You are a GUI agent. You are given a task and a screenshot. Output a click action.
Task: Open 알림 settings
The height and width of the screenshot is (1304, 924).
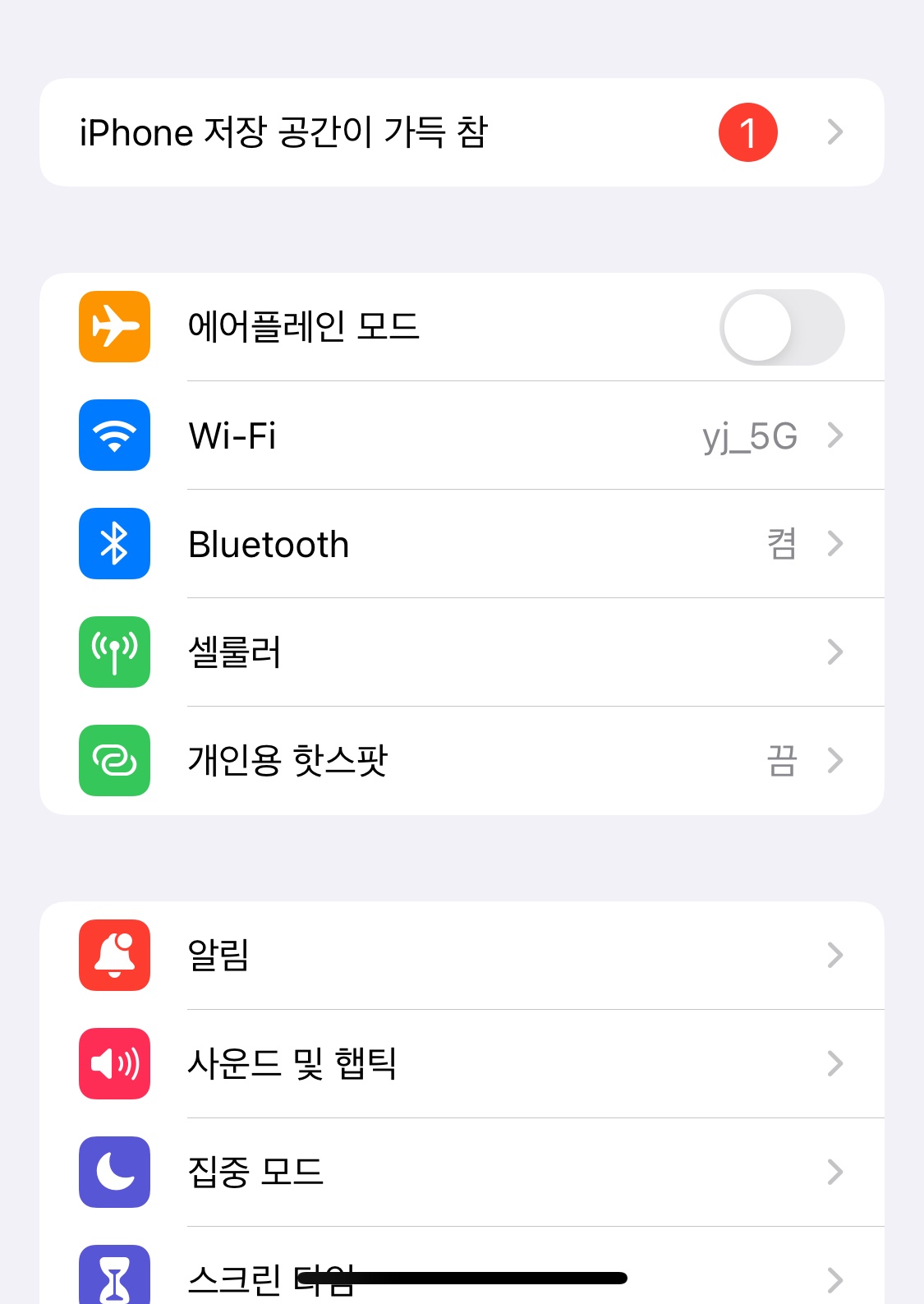point(460,955)
